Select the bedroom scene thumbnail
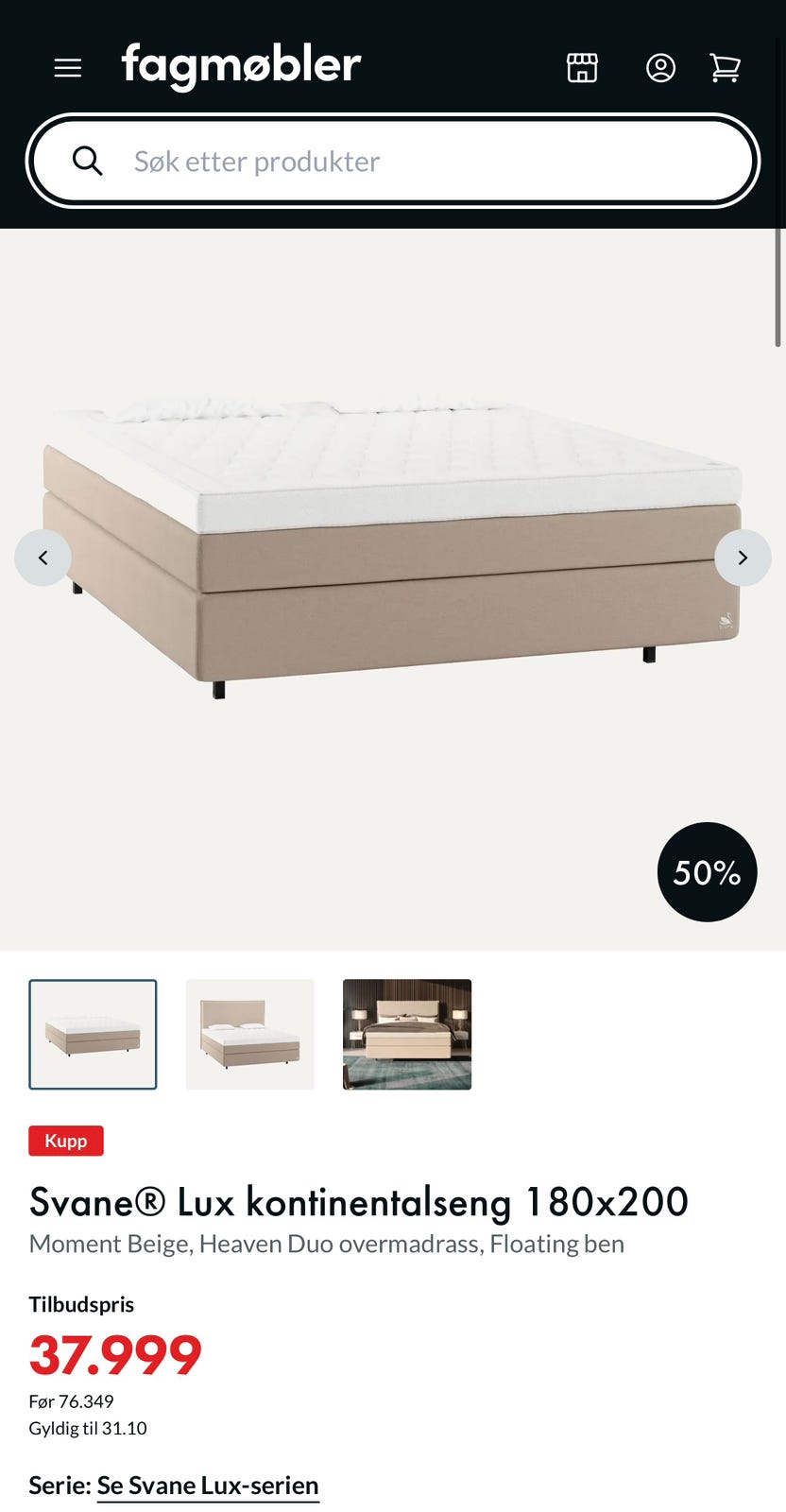Screen dimensions: 786x1512 (x=407, y=1035)
